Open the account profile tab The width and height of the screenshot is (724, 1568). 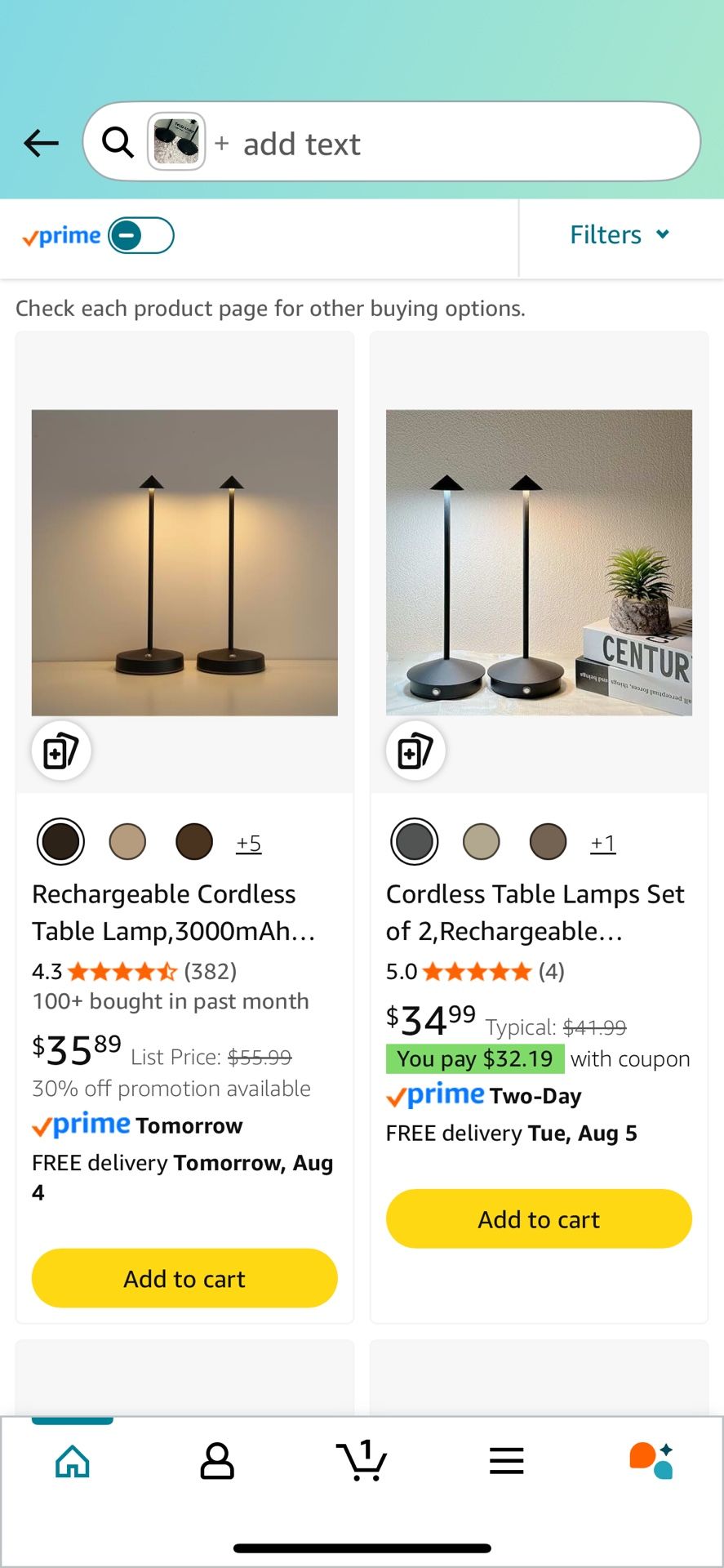point(217,1461)
